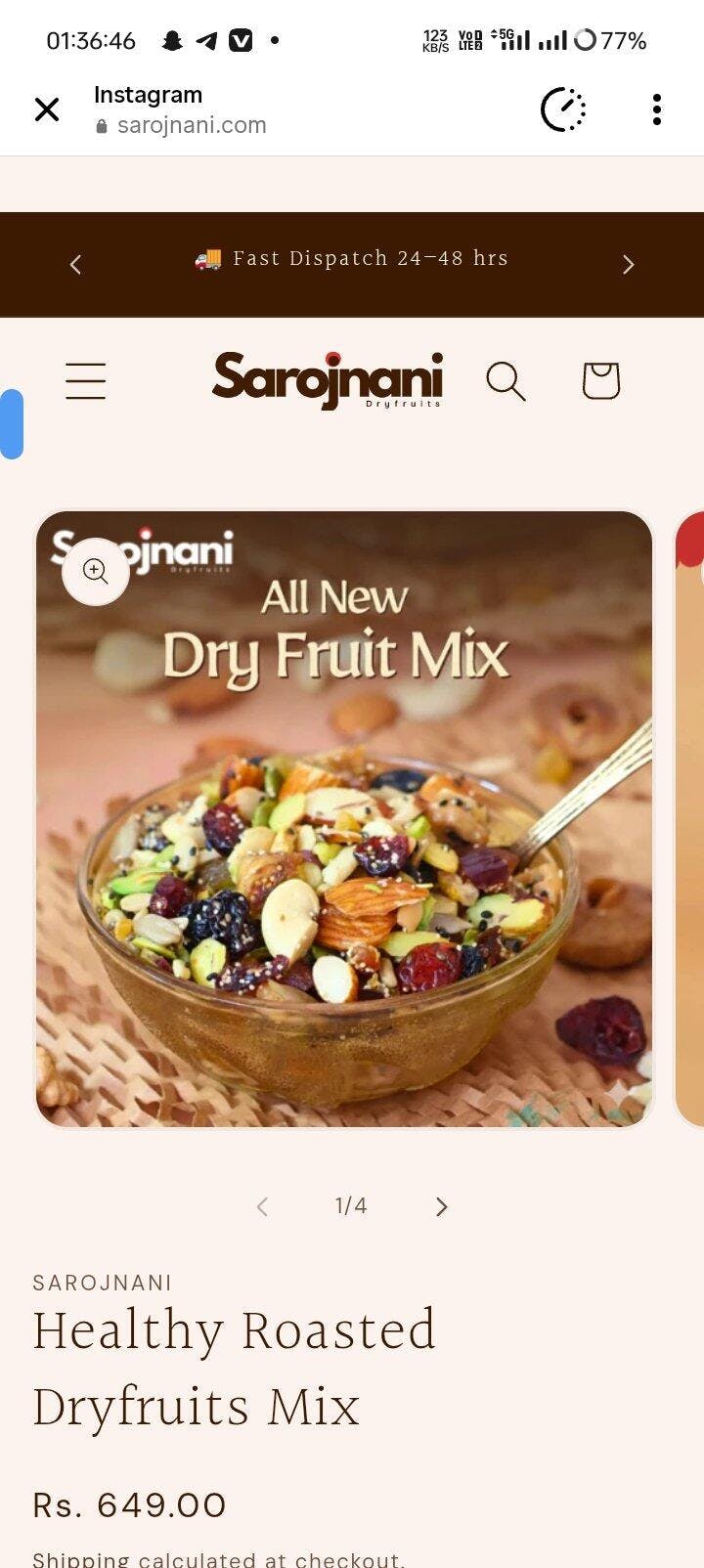Tap the speed dial icon in the browser bar
Viewport: 704px width, 1568px height.
click(x=563, y=109)
